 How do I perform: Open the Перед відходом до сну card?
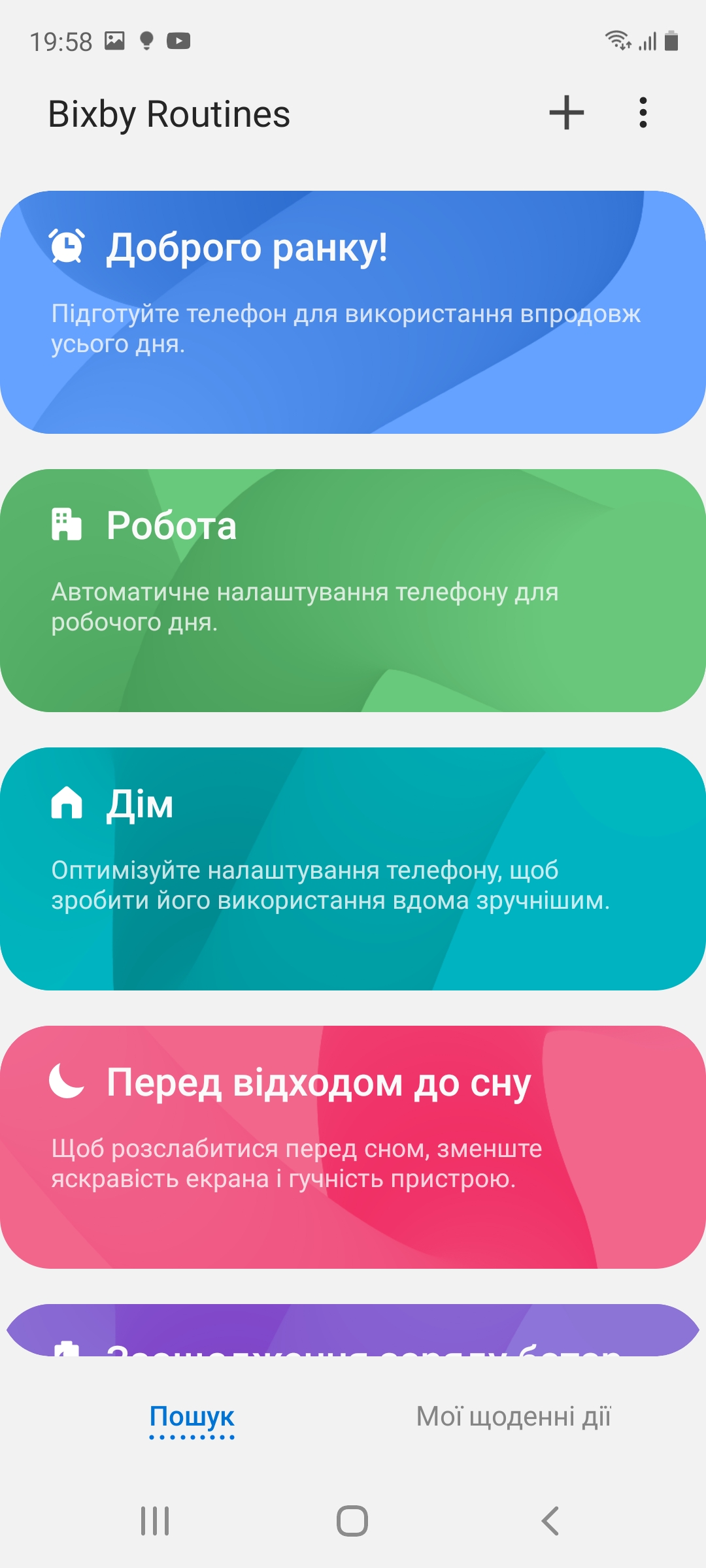353,1147
